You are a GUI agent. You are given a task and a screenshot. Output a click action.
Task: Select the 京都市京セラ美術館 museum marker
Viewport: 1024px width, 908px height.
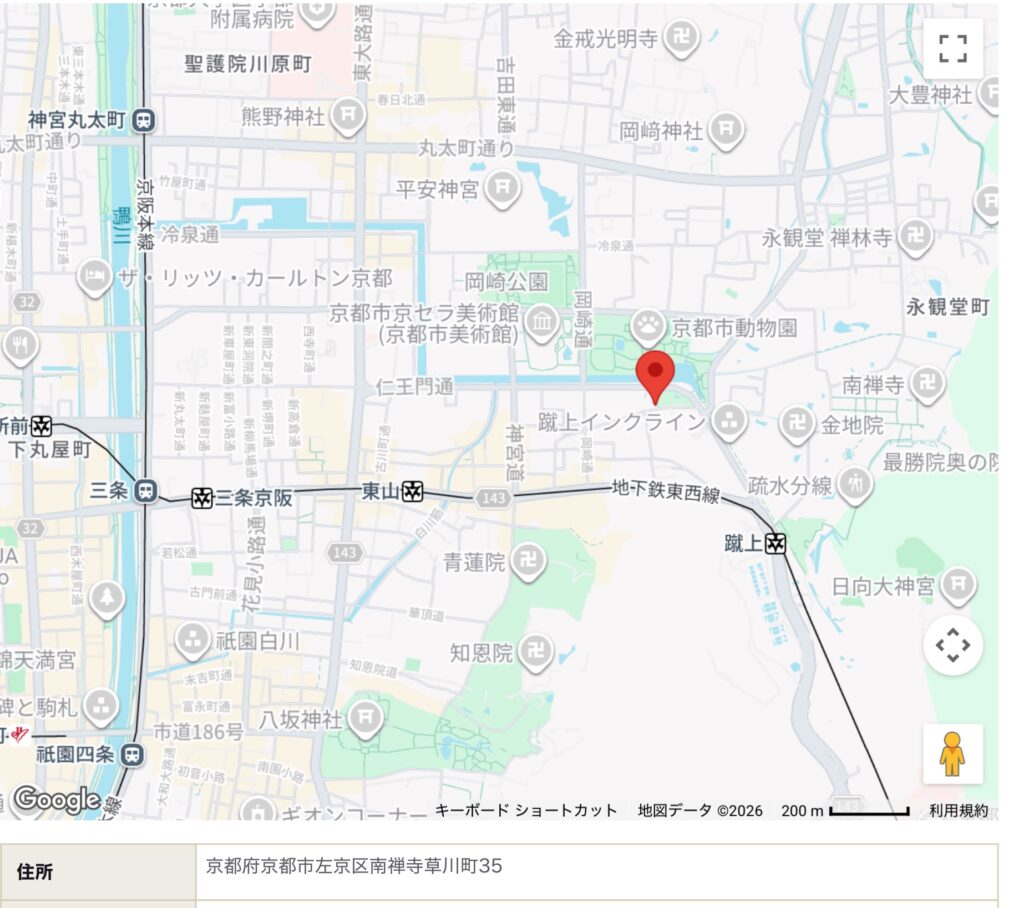[543, 322]
